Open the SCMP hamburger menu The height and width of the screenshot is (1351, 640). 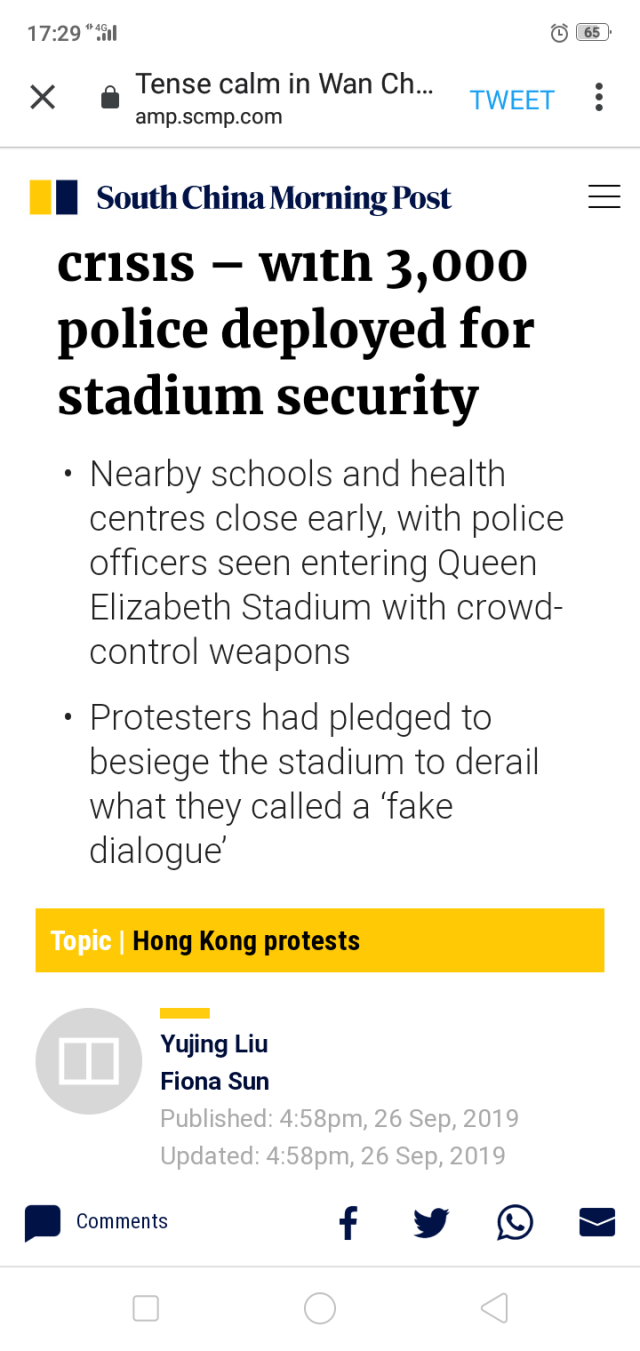pyautogui.click(x=604, y=197)
